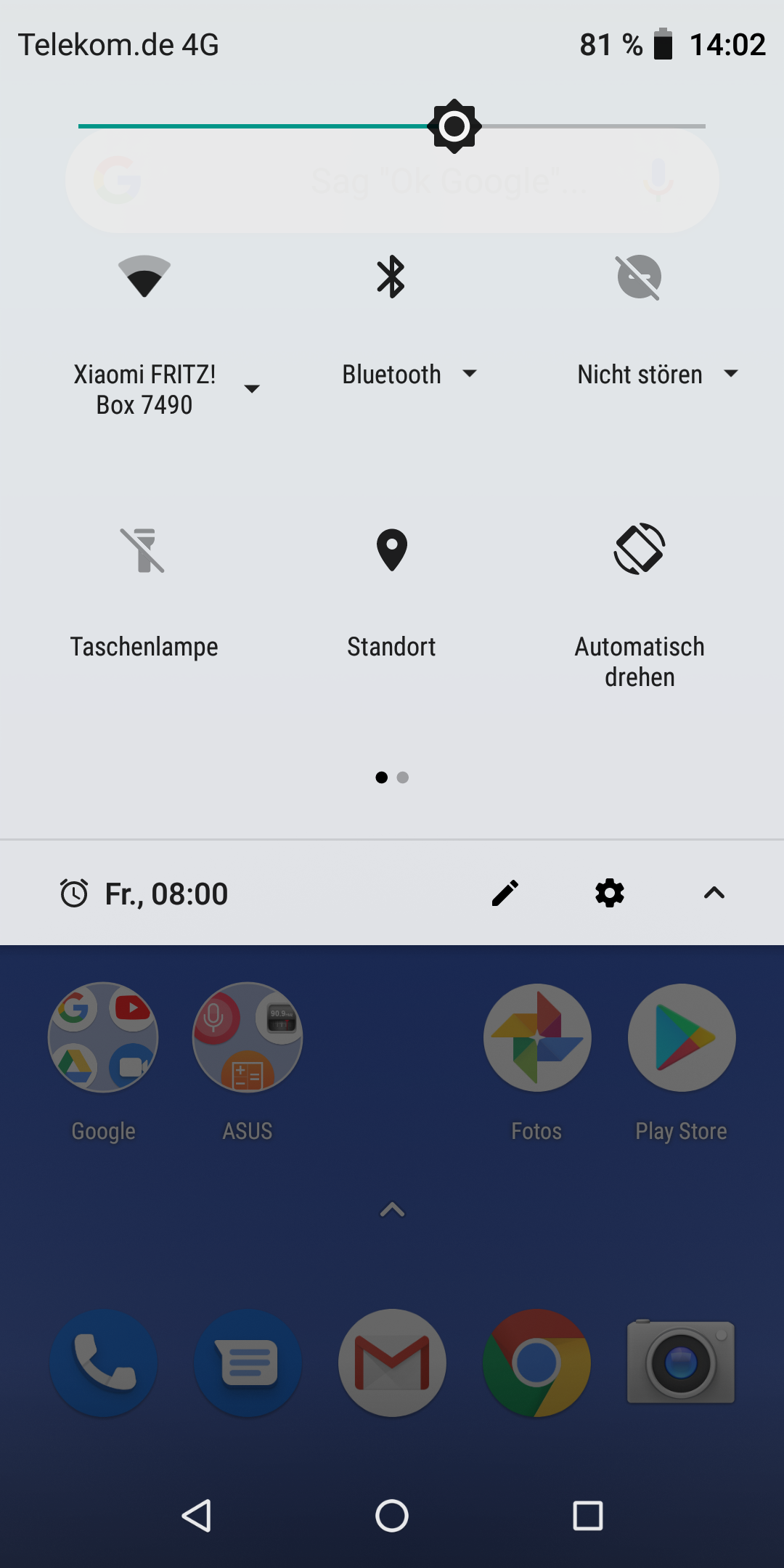Open the alarm set for Fr., 08:00
Viewport: 784px width, 1568px height.
coord(144,894)
